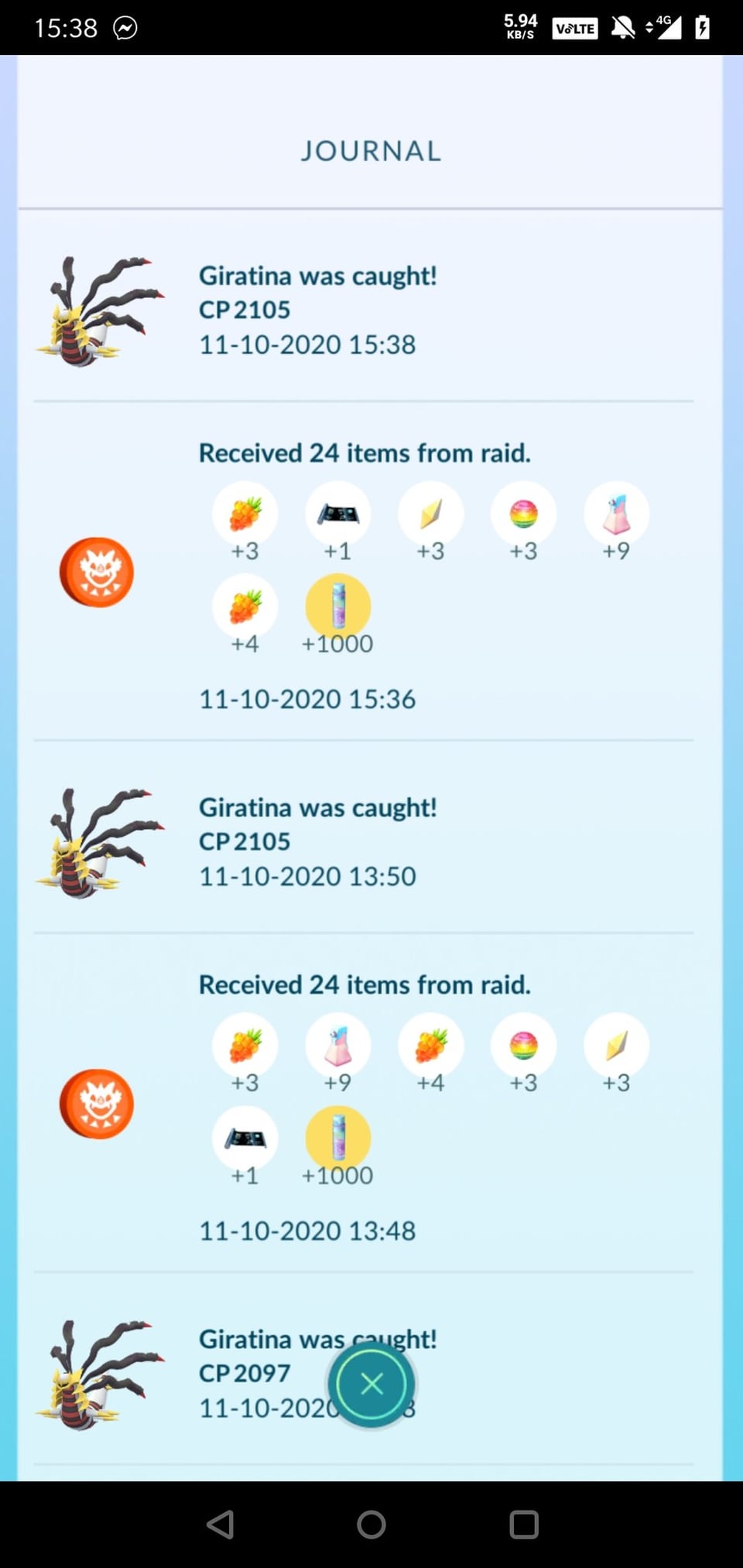
Task: Open Giratina caught entry from 15:38
Action: (317, 310)
